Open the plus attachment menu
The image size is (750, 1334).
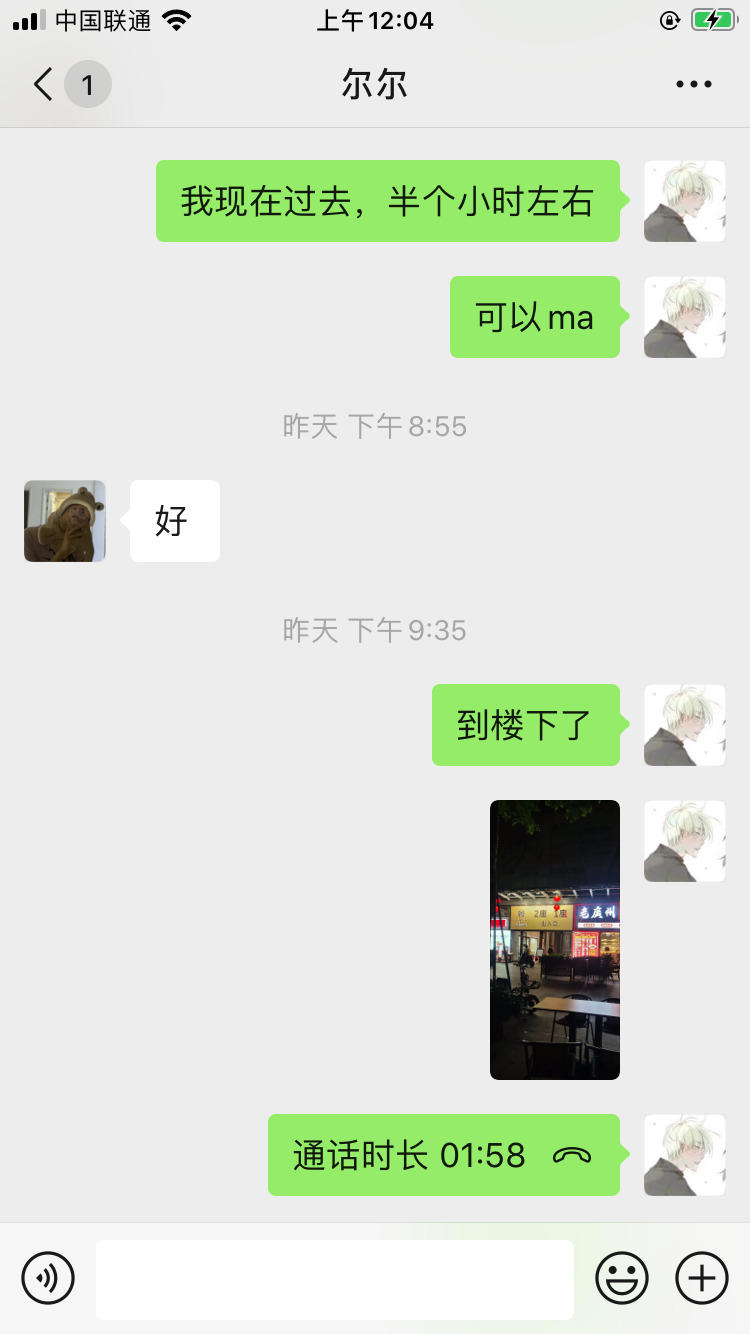(702, 1278)
